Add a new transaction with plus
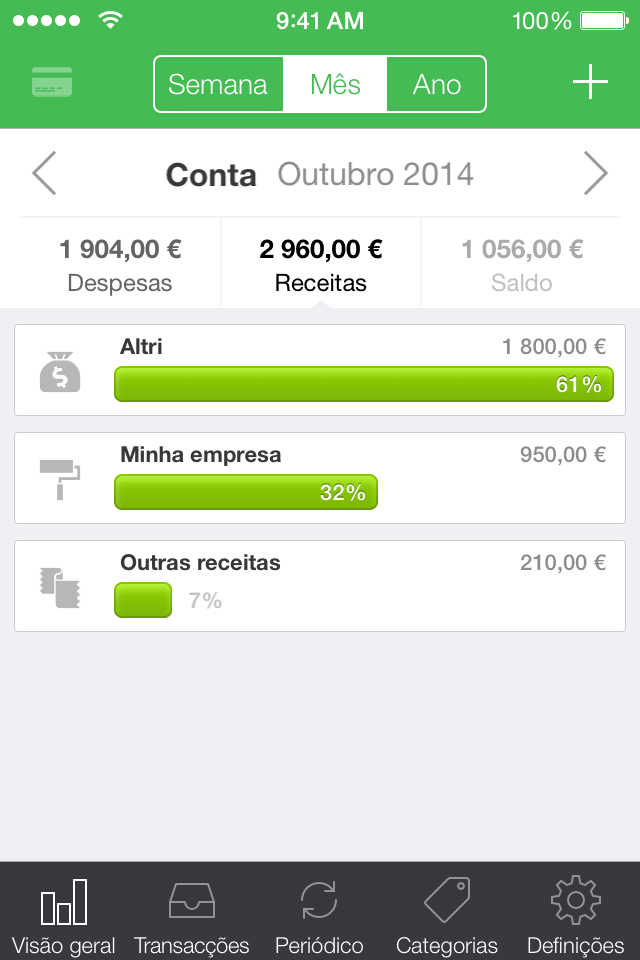The height and width of the screenshot is (960, 640). click(x=590, y=81)
